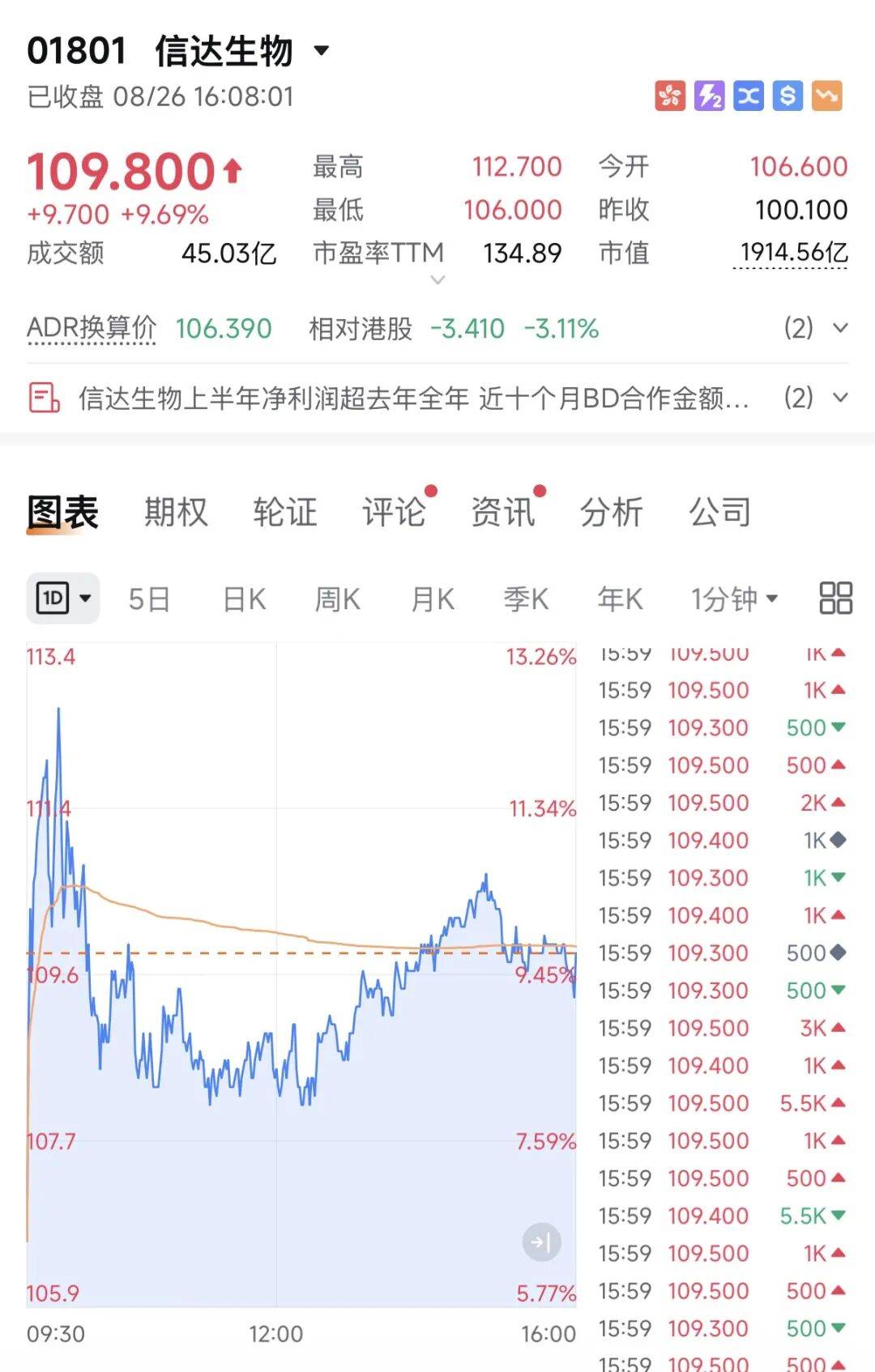The width and height of the screenshot is (875, 1372).
Task: Expand the ADR换算价 row
Action: click(840, 328)
